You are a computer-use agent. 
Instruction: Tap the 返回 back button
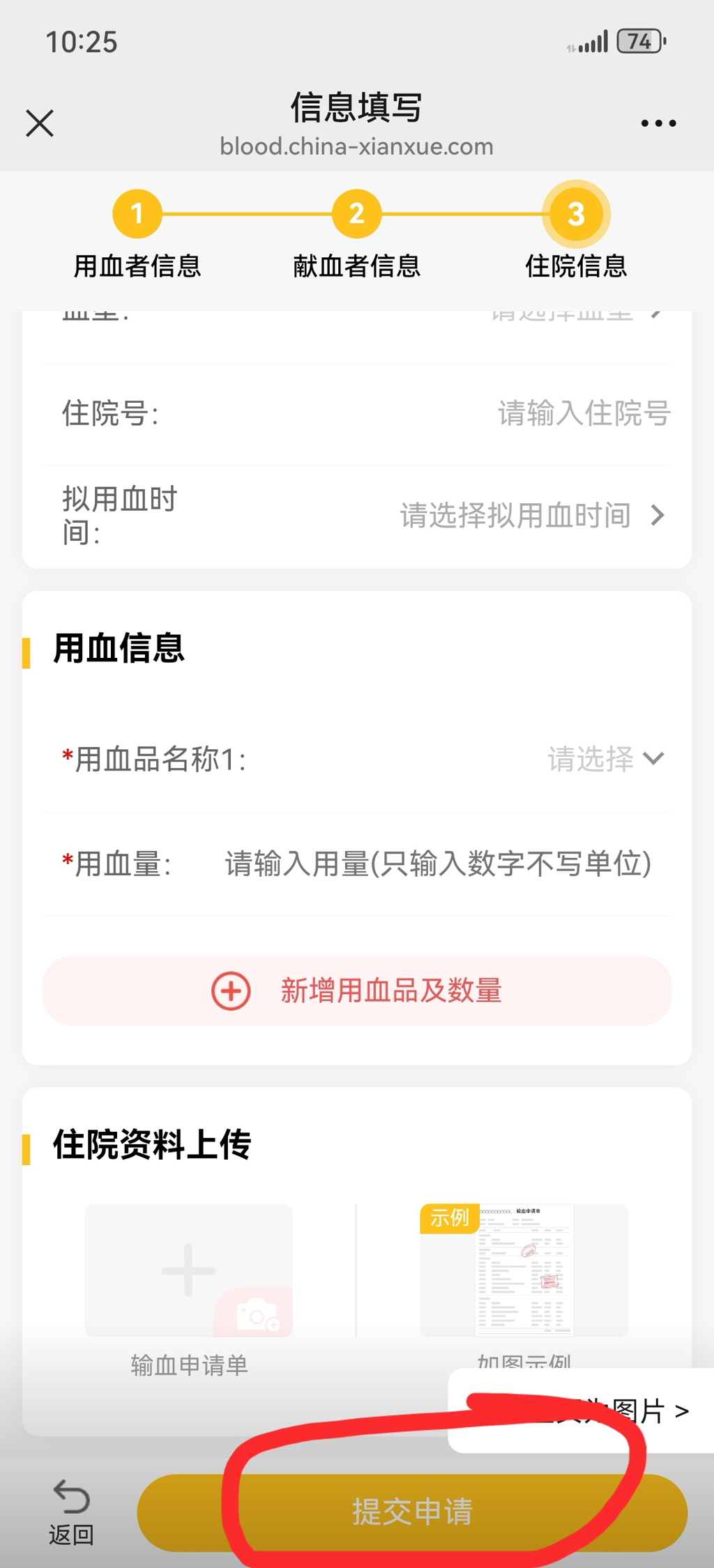click(71, 1512)
